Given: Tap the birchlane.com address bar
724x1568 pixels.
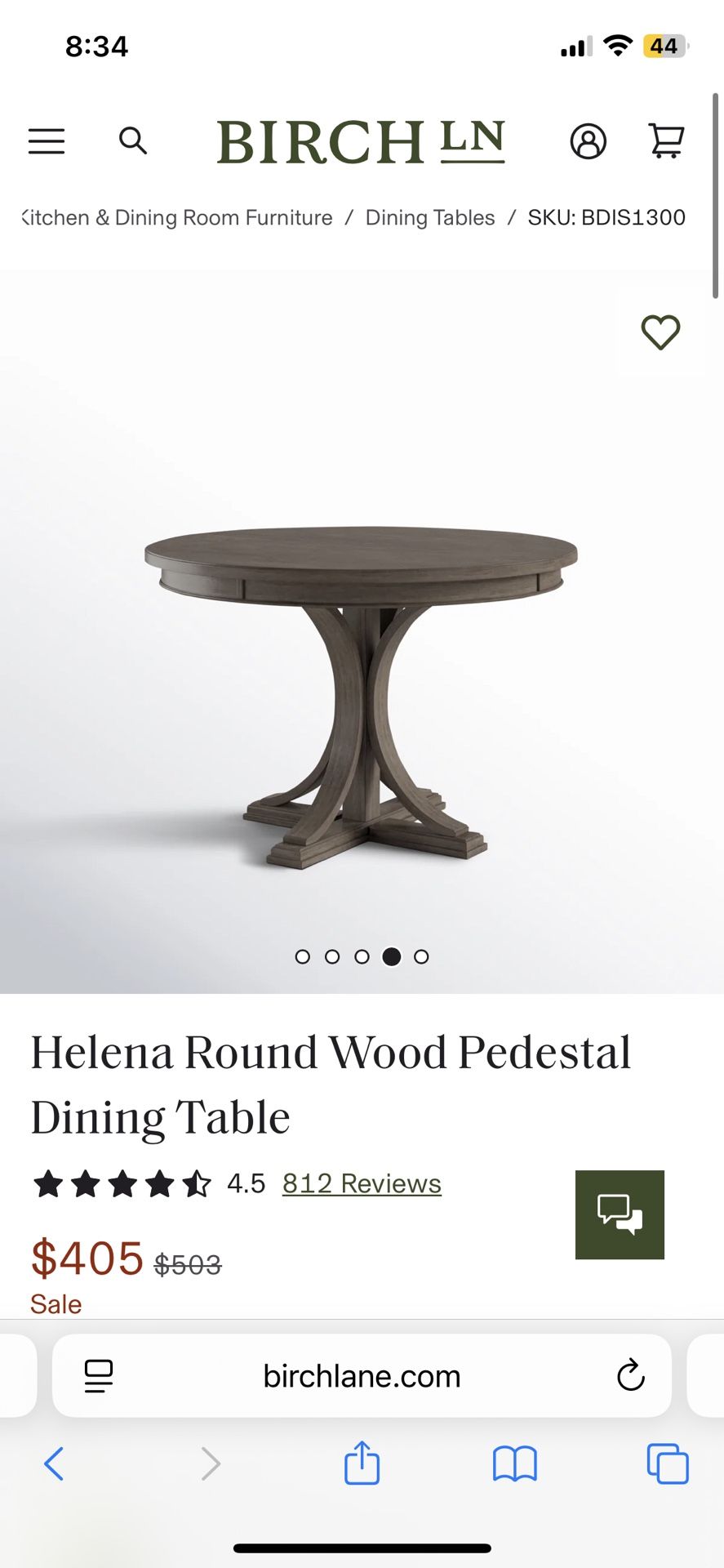Looking at the screenshot, I should [x=362, y=1375].
